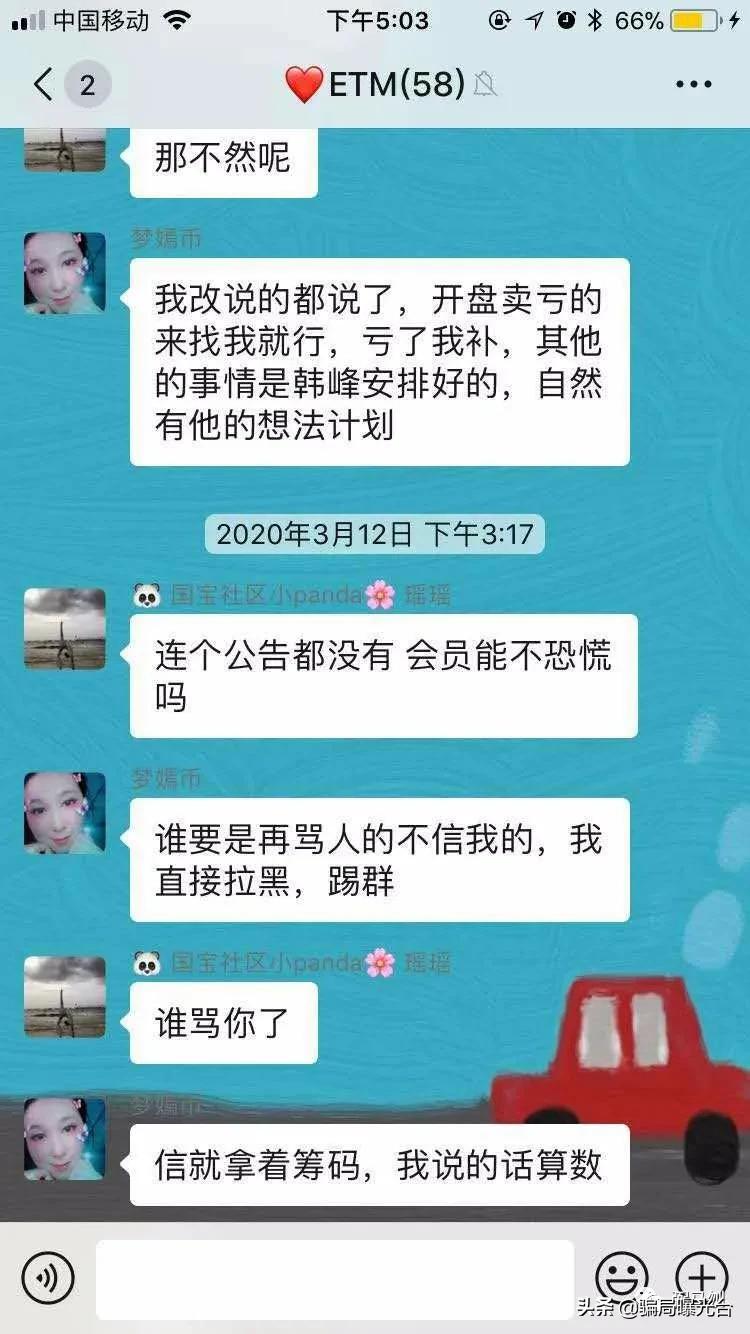Switch to voice message mode icon
This screenshot has width=750, height=1334.
48,1276
